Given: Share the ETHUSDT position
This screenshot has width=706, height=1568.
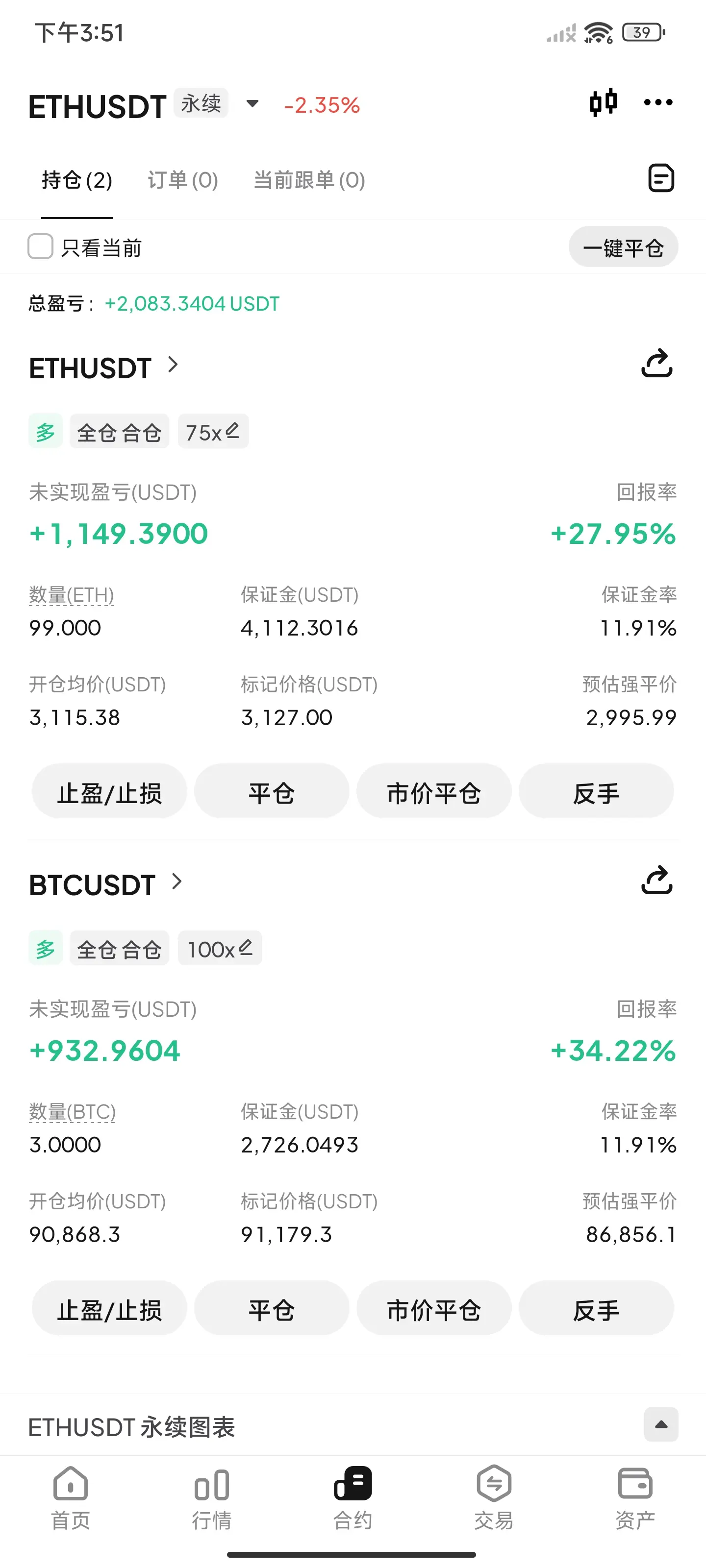Looking at the screenshot, I should [x=656, y=364].
